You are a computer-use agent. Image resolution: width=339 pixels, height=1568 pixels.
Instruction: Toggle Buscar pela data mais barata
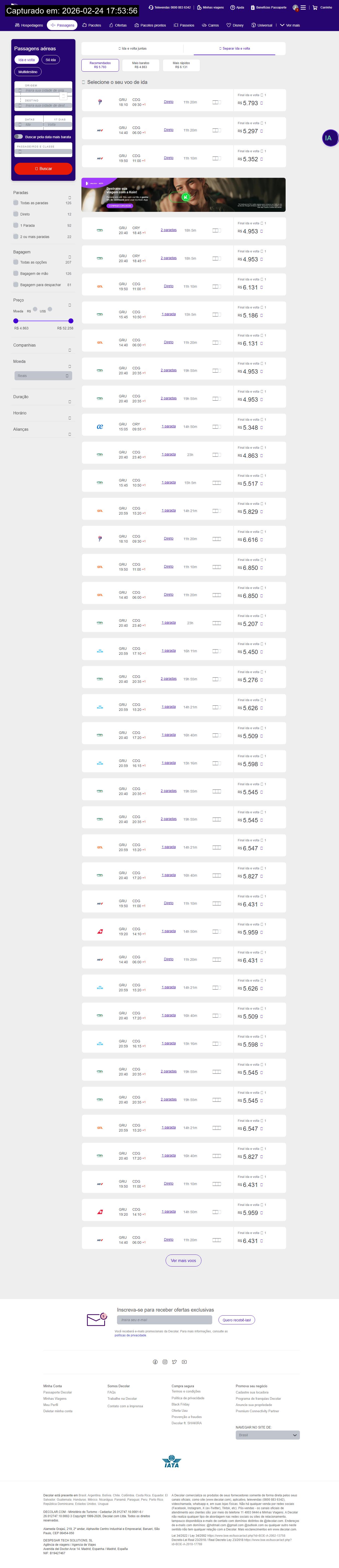(x=18, y=137)
